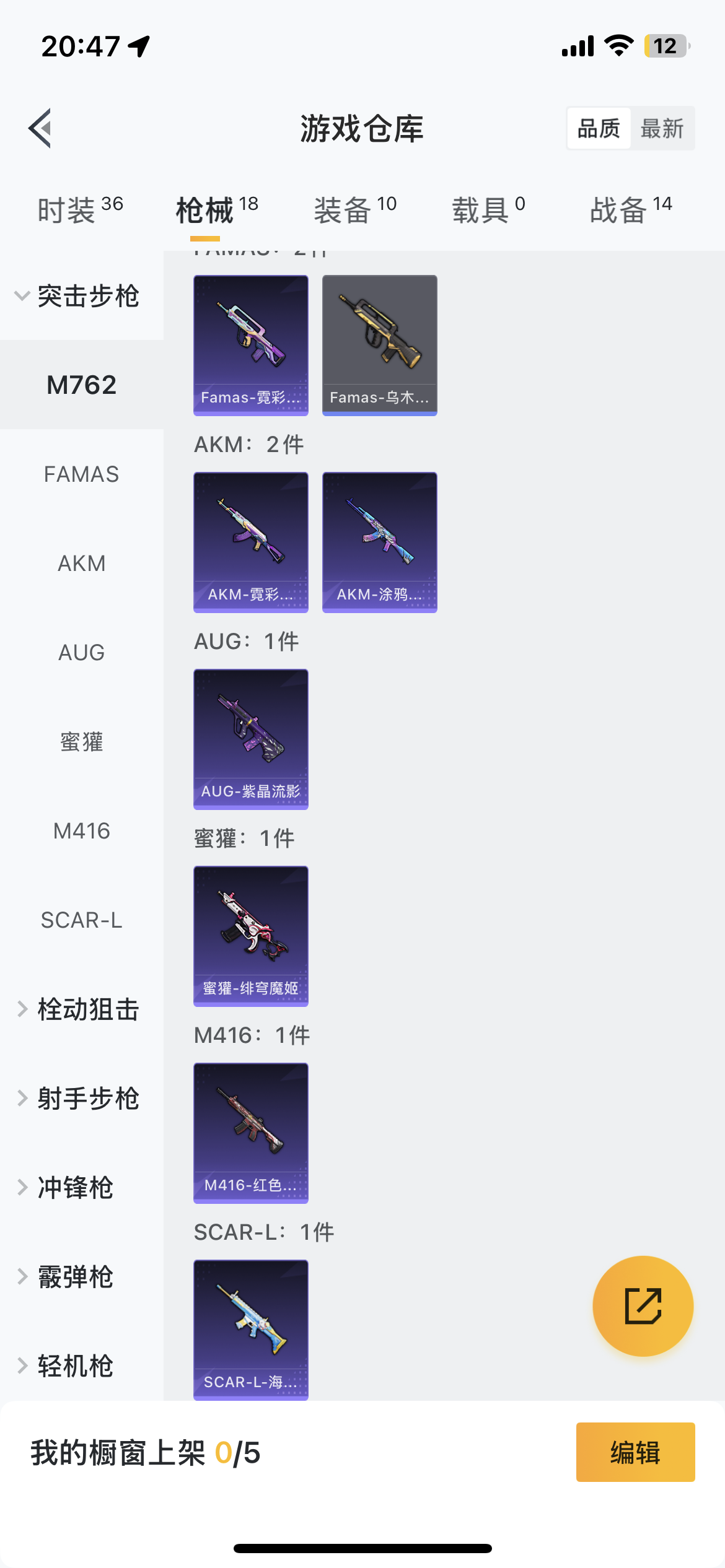Switch to the 装备 tab
This screenshot has height=1568, width=725.
[354, 210]
